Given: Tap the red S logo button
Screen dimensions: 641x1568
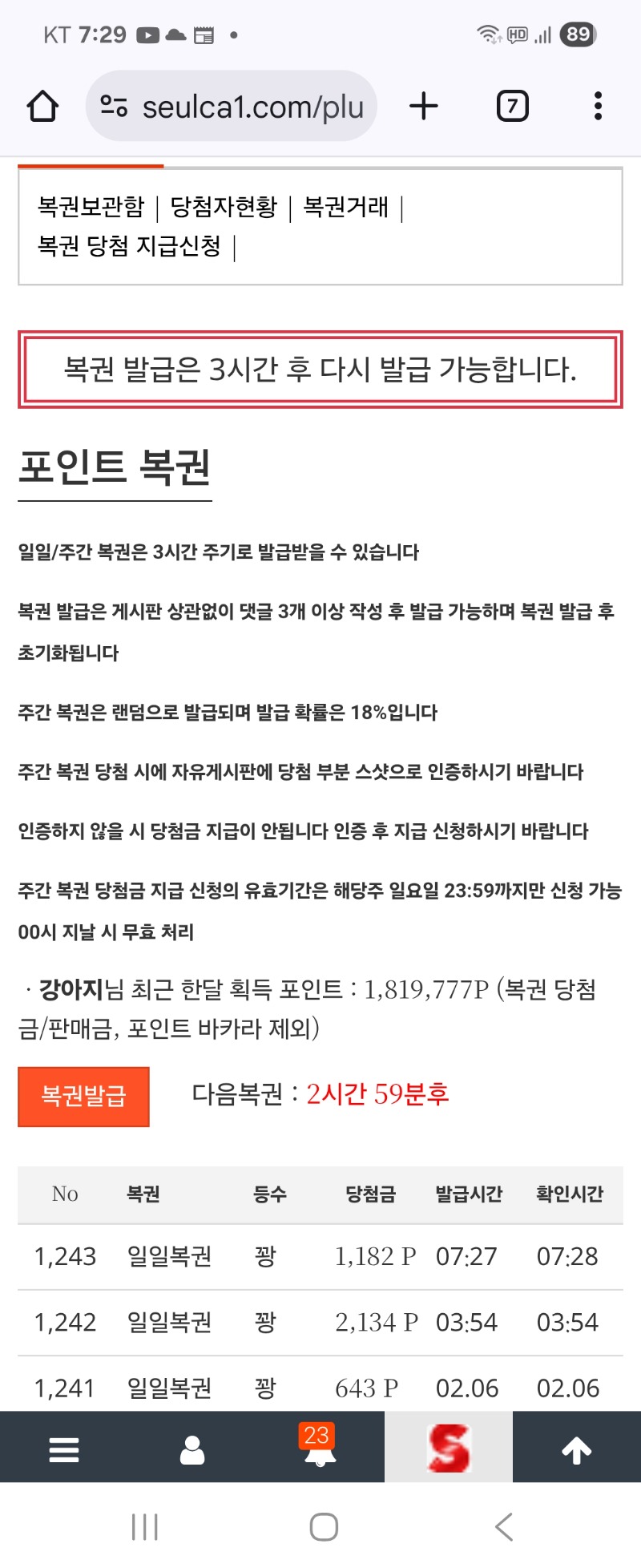Looking at the screenshot, I should pos(449,1449).
